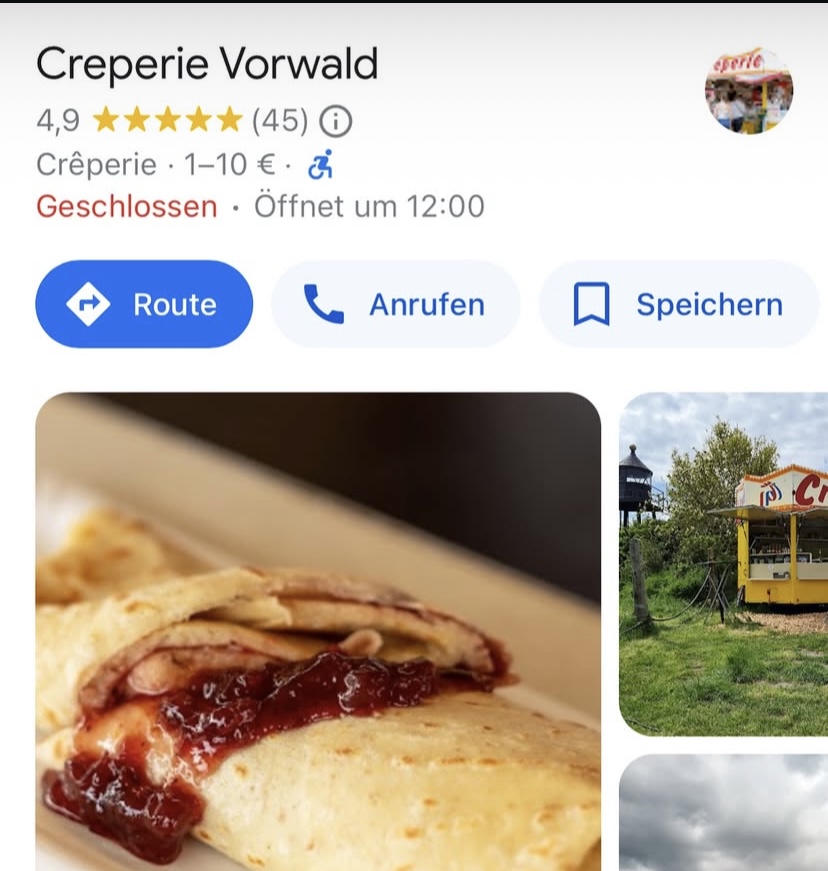Save the place with Speichern
Image resolution: width=828 pixels, height=871 pixels.
point(679,304)
